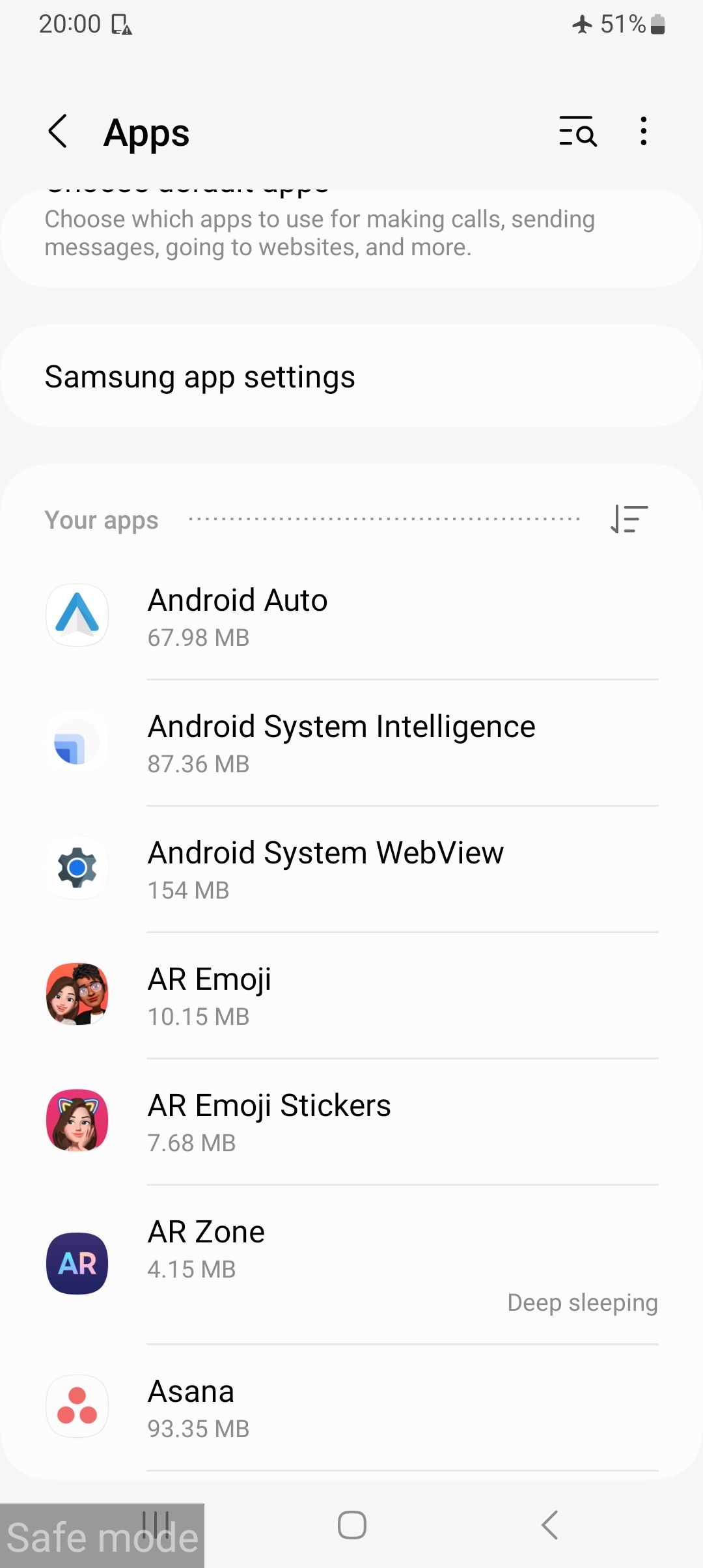Tap the back arrow next to Apps
Viewport: 703px width, 1568px height.
click(58, 132)
